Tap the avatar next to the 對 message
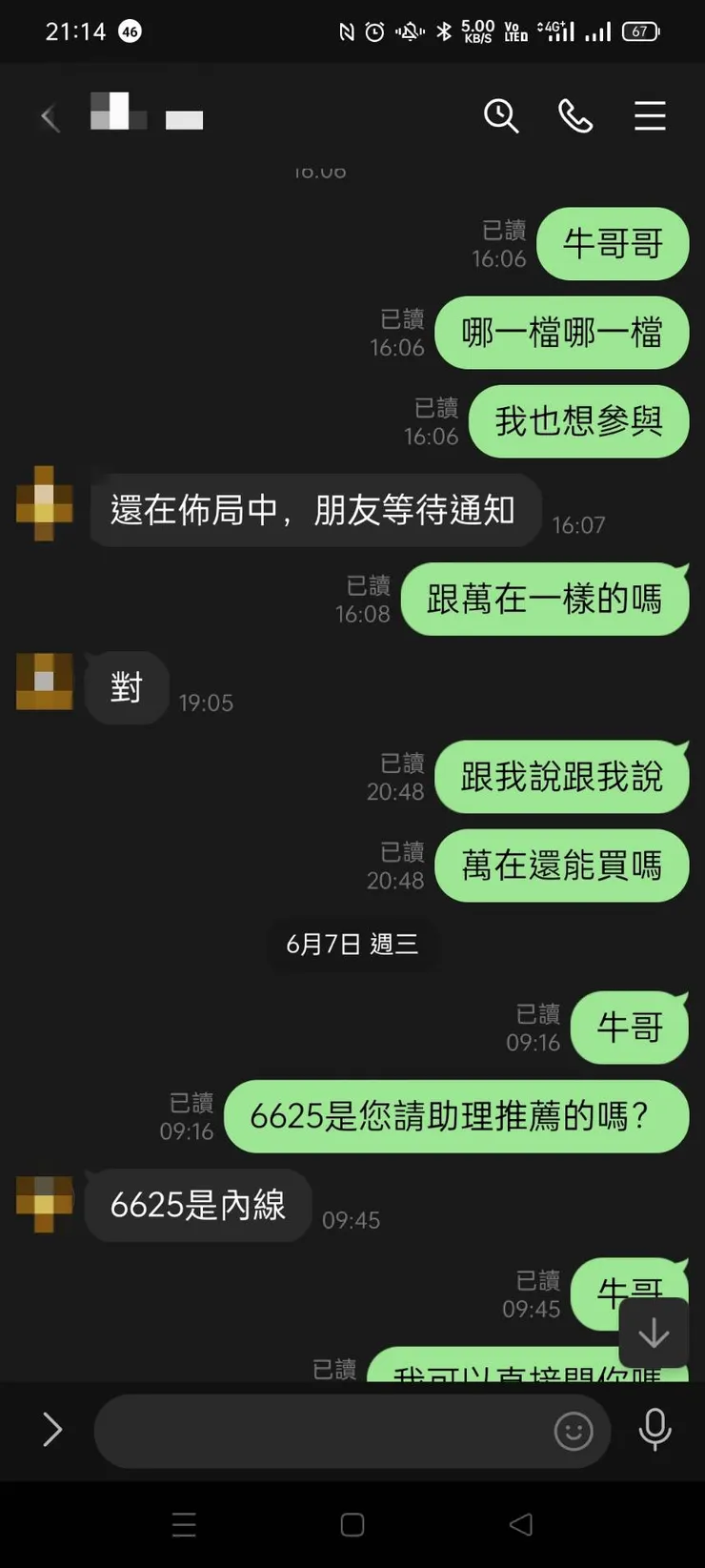This screenshot has width=705, height=1568. click(43, 686)
